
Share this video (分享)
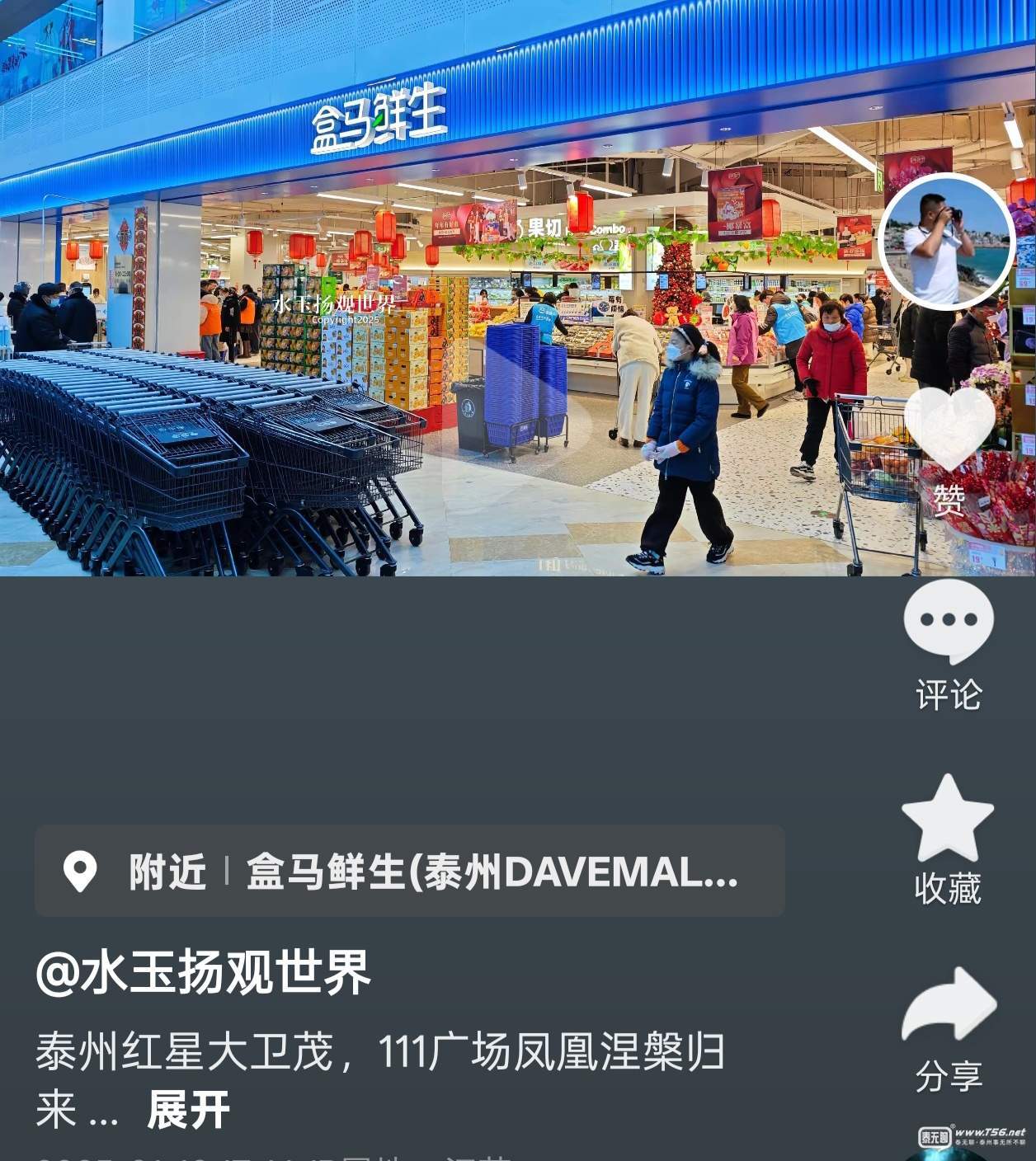tap(949, 1005)
